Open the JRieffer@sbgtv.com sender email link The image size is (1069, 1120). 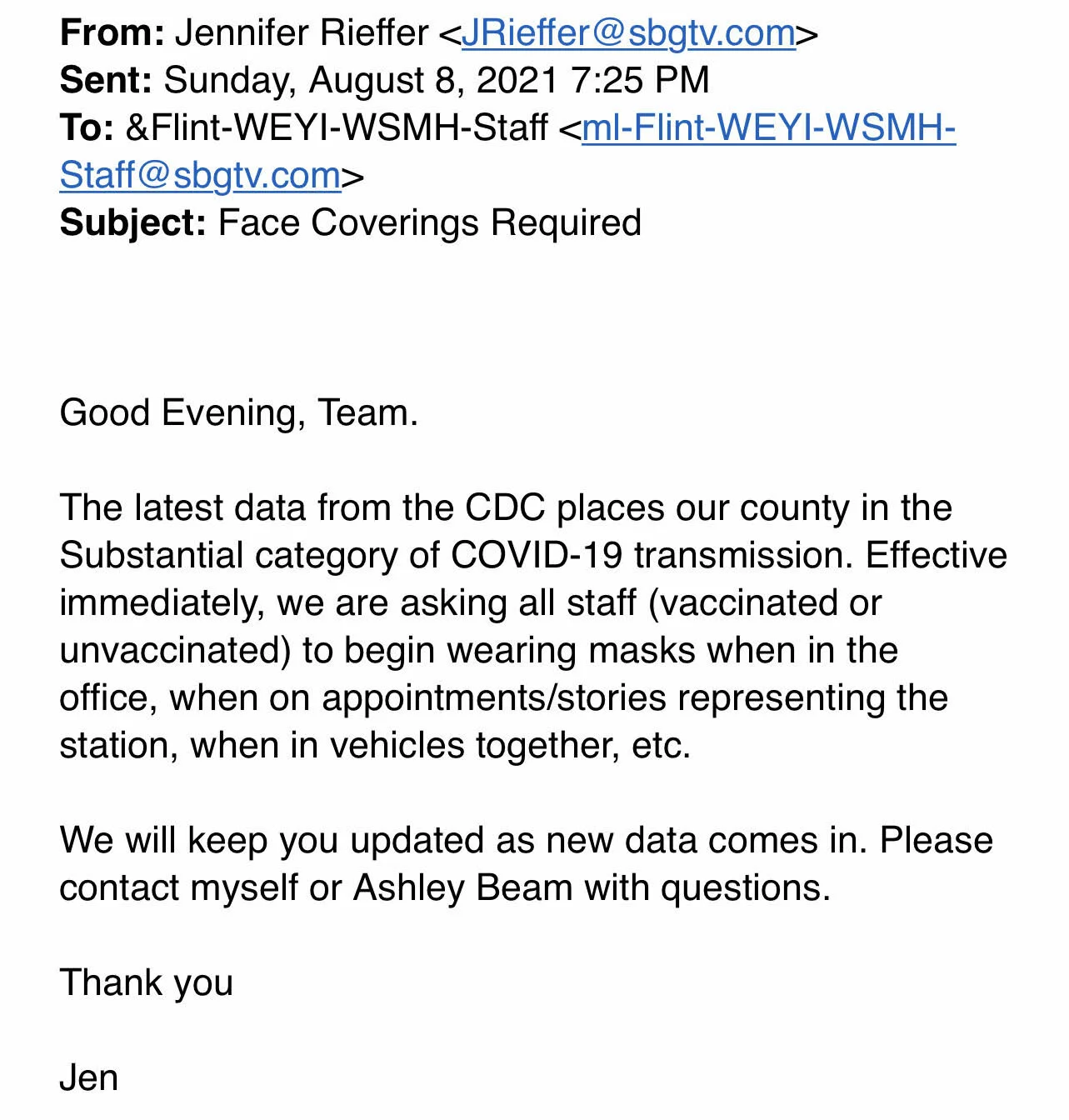point(628,33)
